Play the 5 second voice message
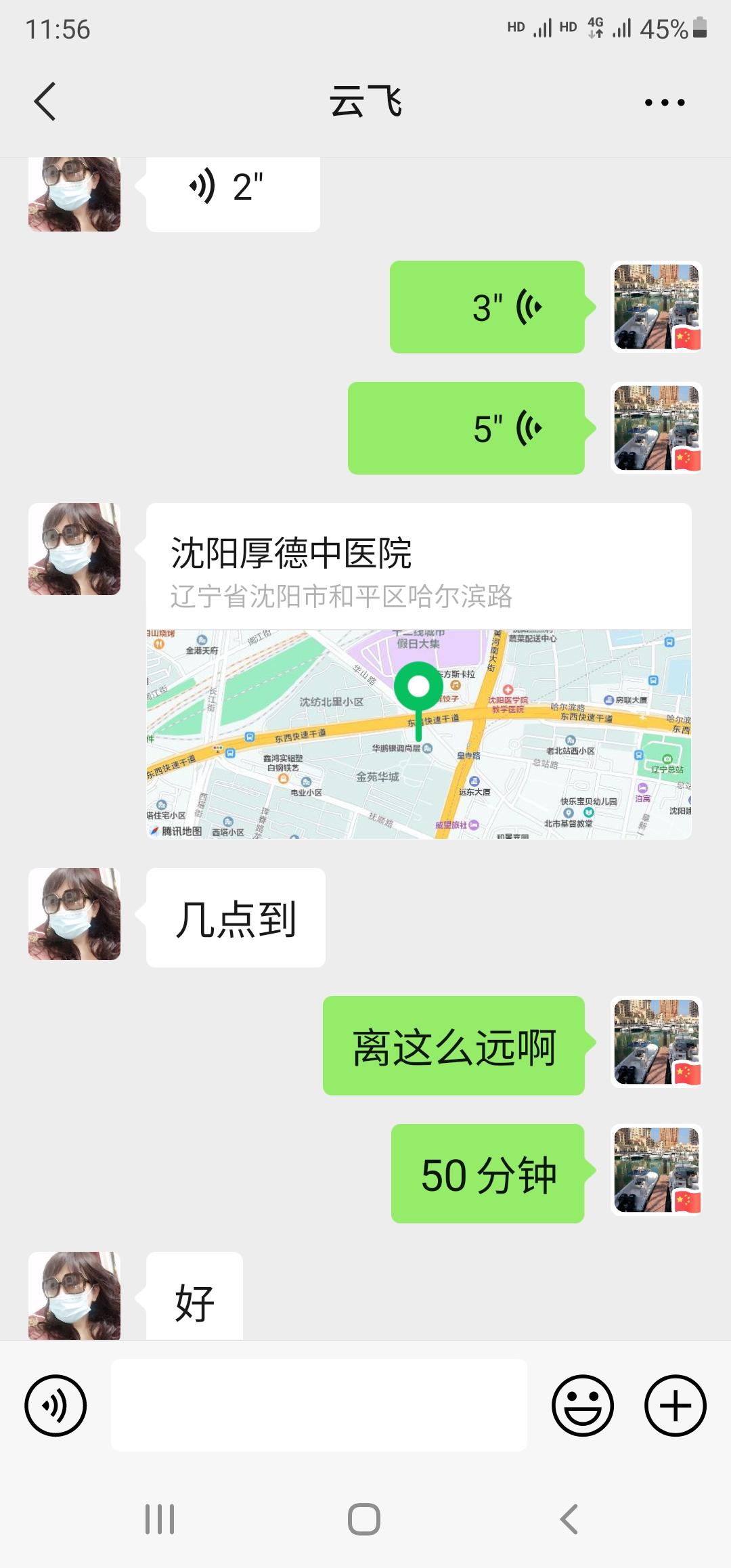Screen dimensions: 731x1568 click(x=467, y=427)
